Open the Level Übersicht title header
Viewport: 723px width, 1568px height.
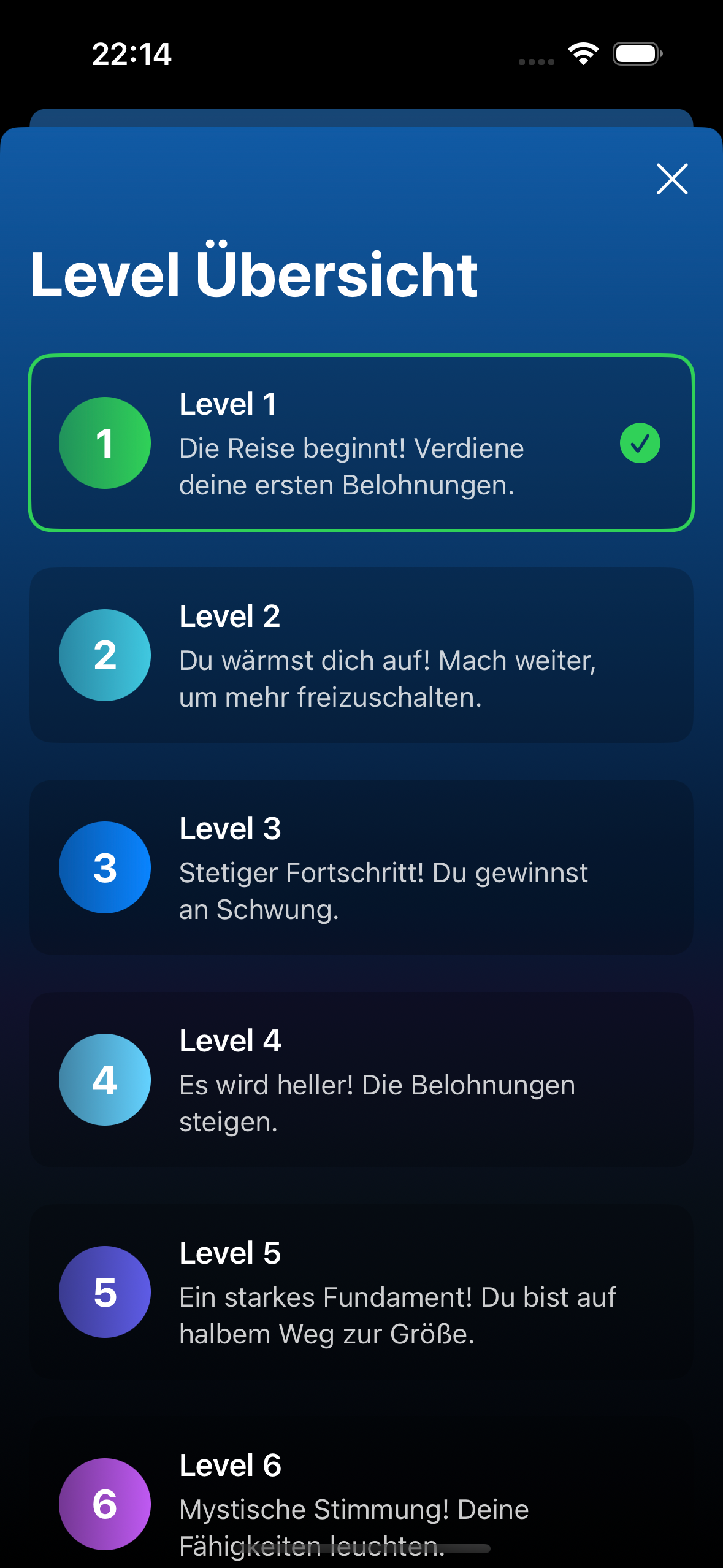click(254, 274)
